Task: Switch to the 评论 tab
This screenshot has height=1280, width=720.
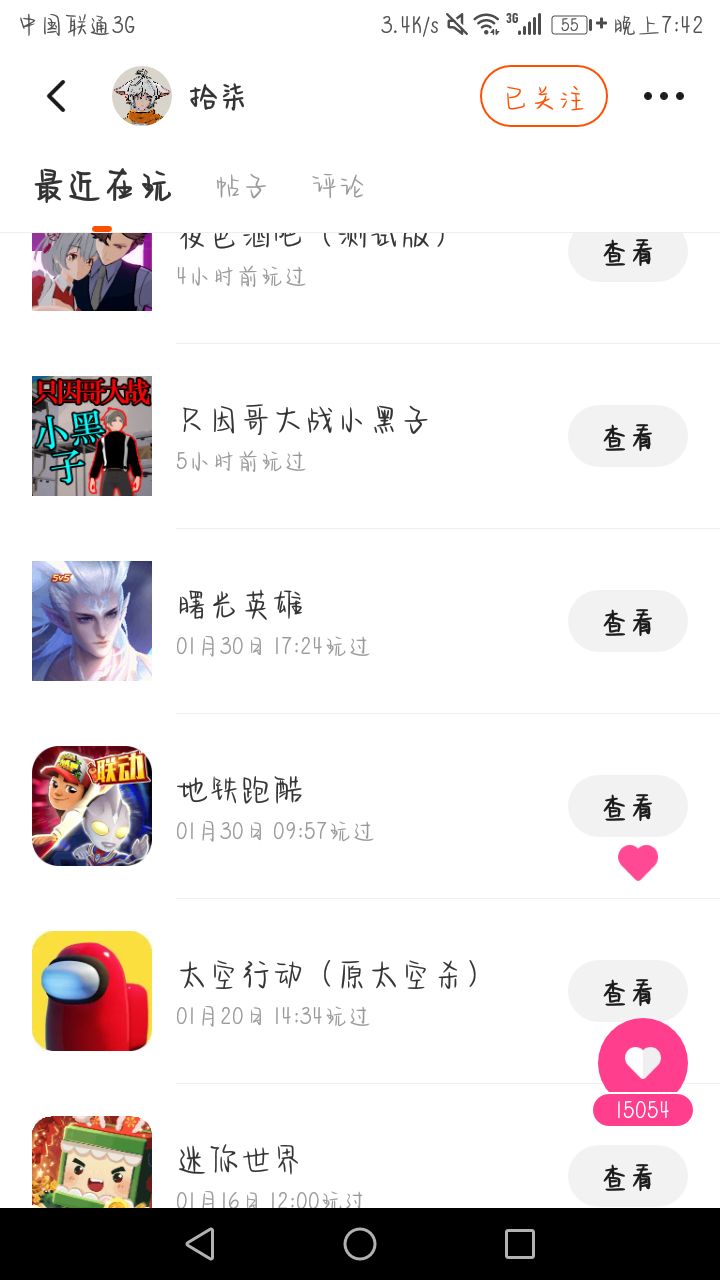Action: (337, 186)
